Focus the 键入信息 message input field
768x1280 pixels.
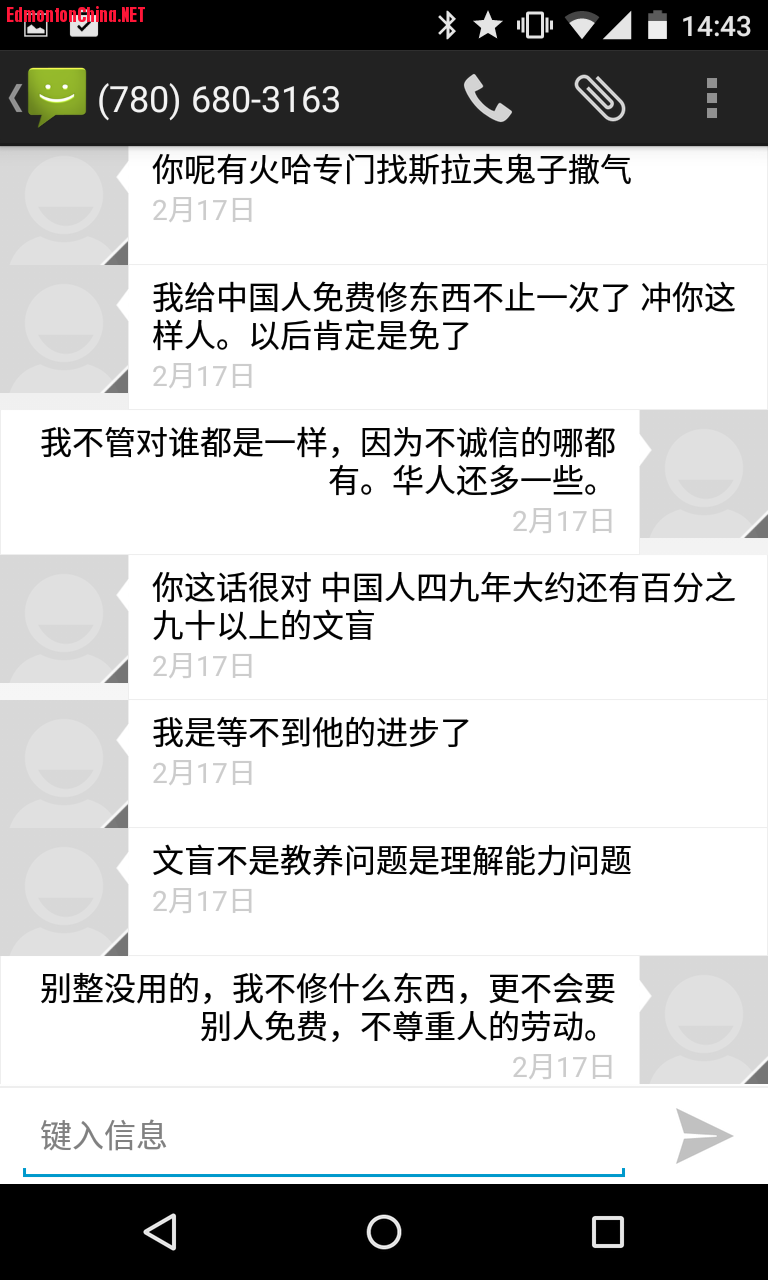[x=322, y=1135]
